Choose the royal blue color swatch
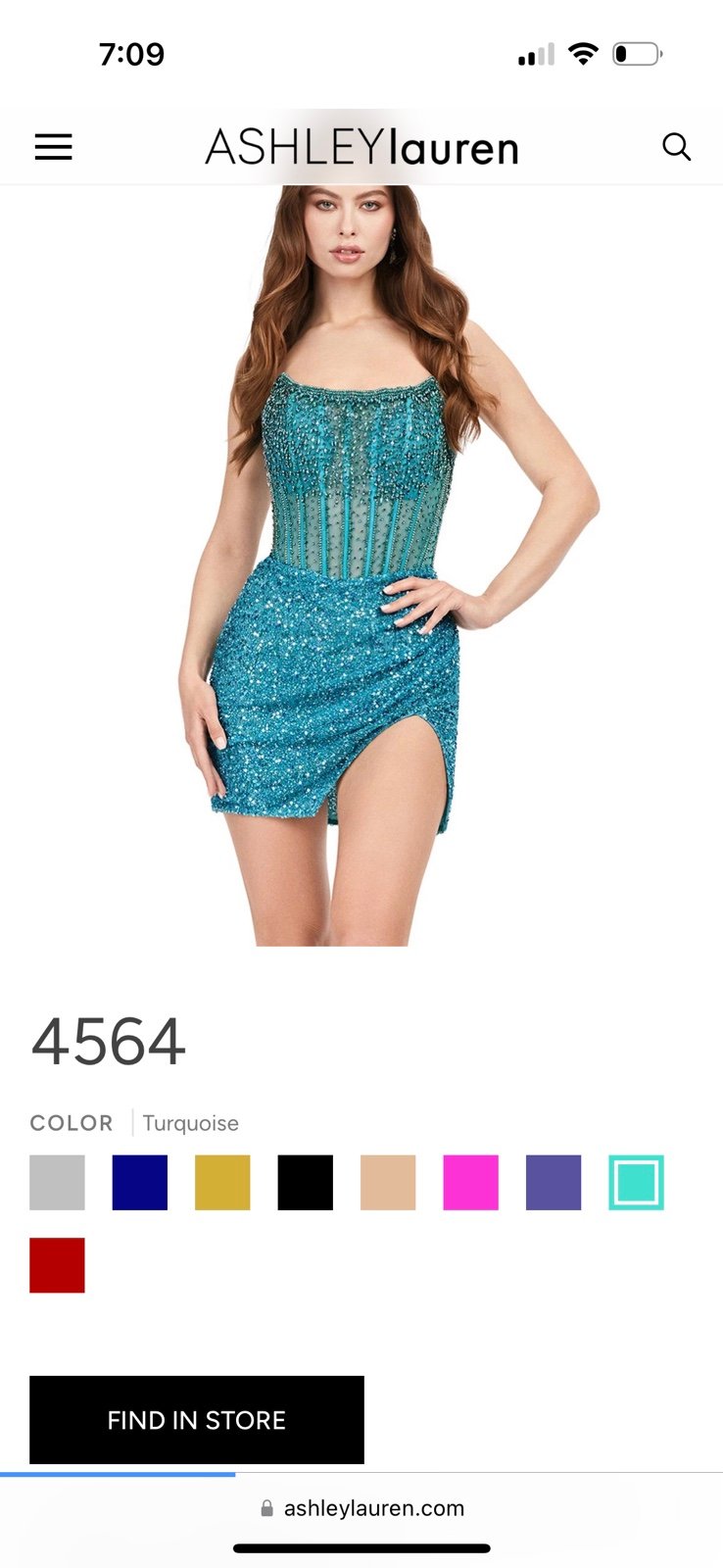723x1568 pixels. click(x=139, y=1182)
